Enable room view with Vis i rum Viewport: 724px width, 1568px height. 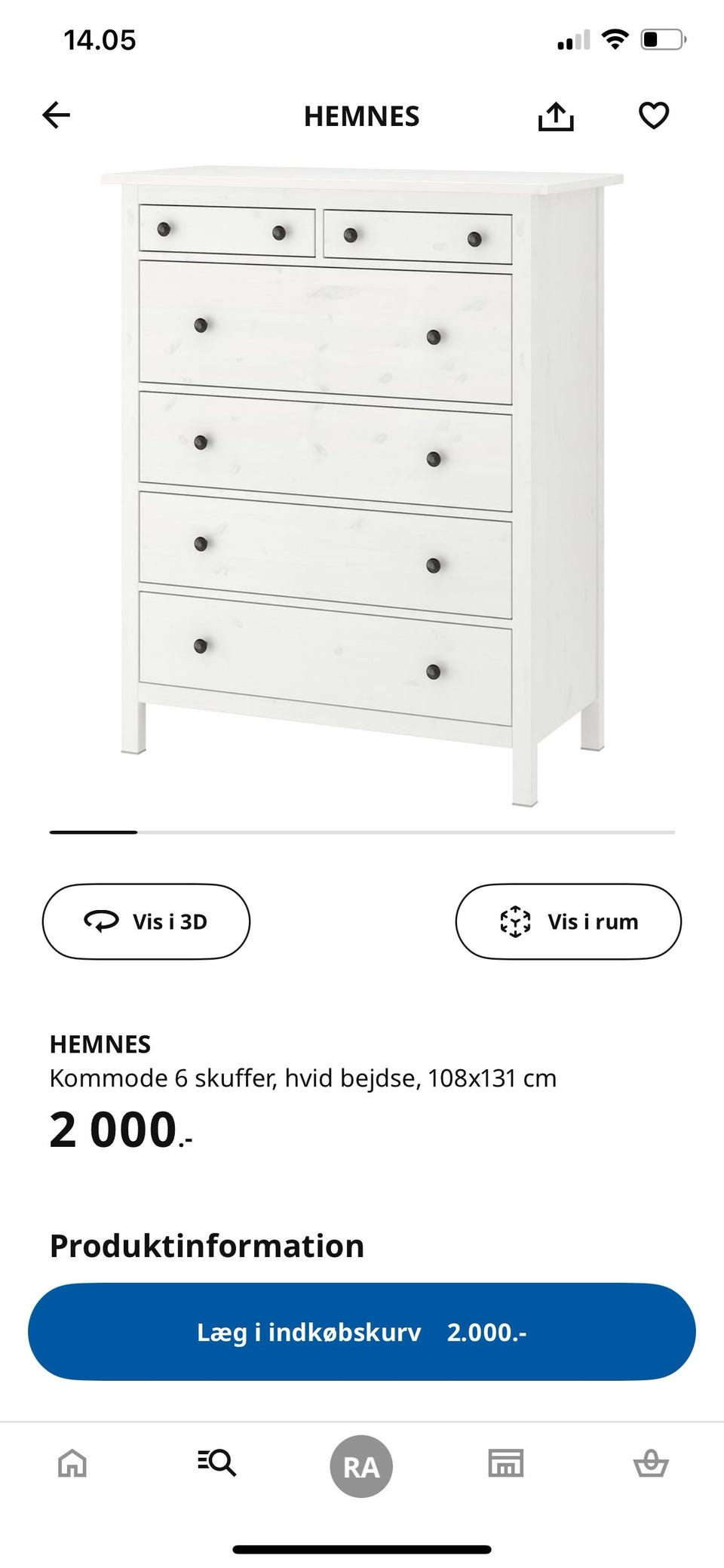point(569,921)
